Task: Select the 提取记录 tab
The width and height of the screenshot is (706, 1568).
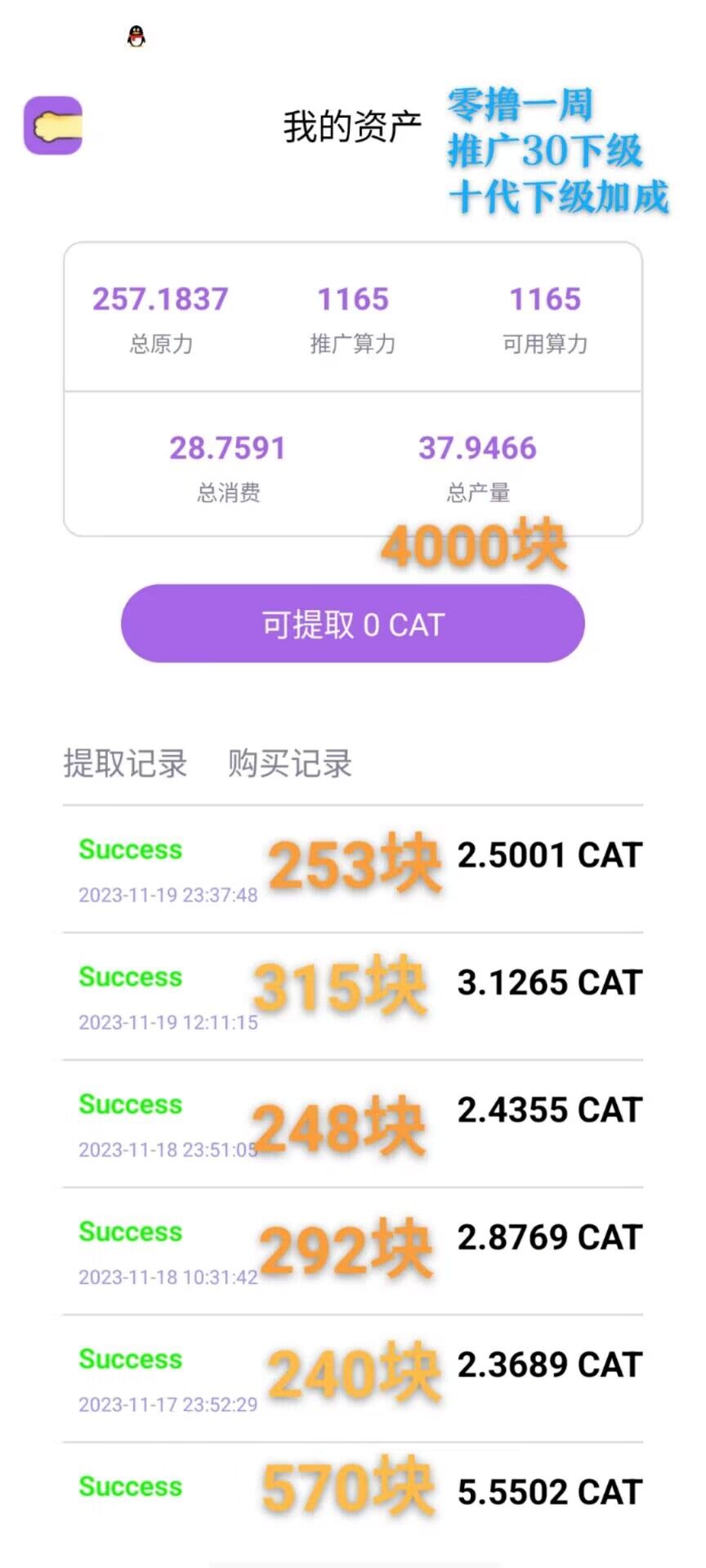Action: point(125,764)
